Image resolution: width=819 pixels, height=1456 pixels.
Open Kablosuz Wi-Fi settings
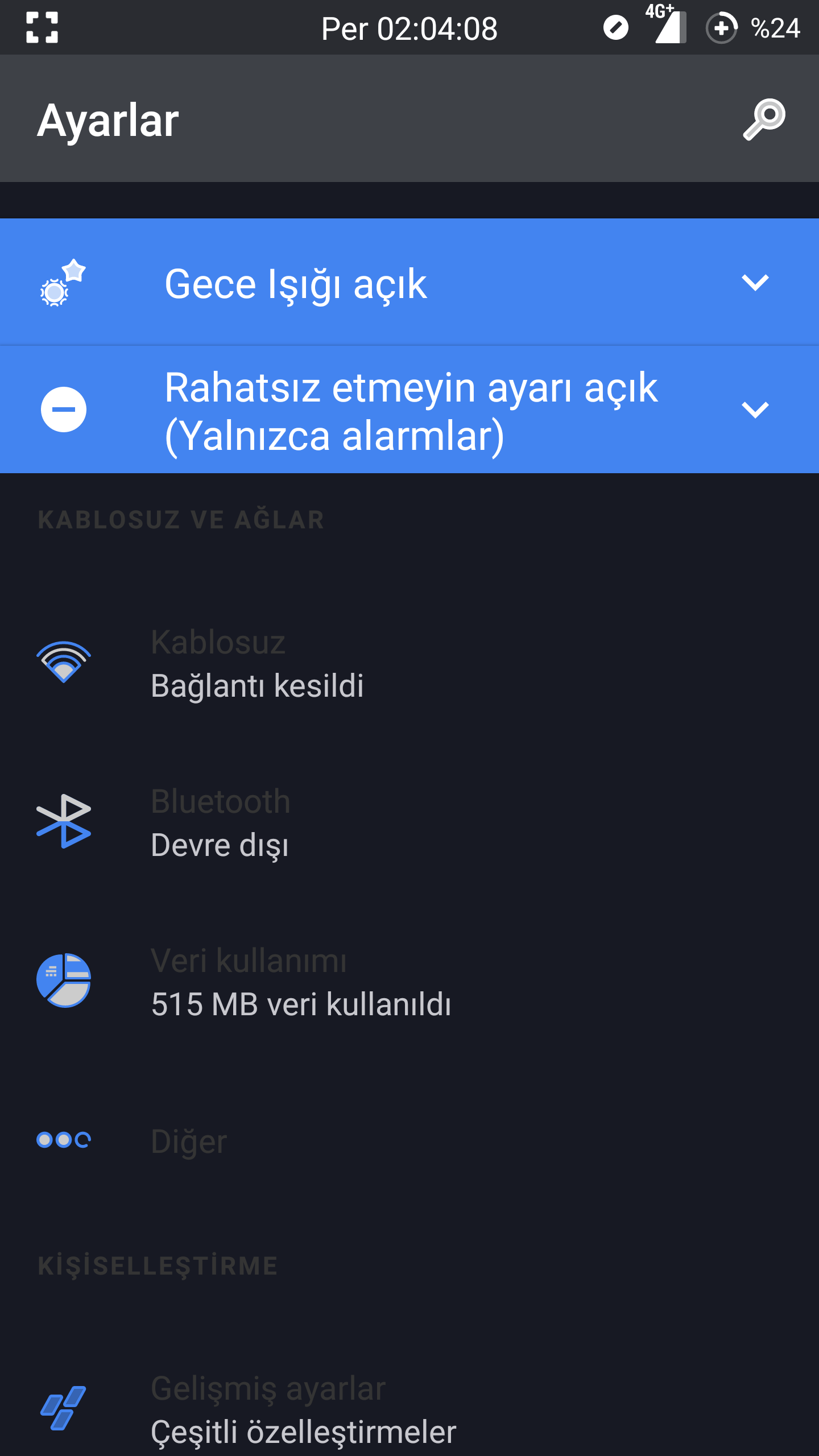click(x=409, y=663)
